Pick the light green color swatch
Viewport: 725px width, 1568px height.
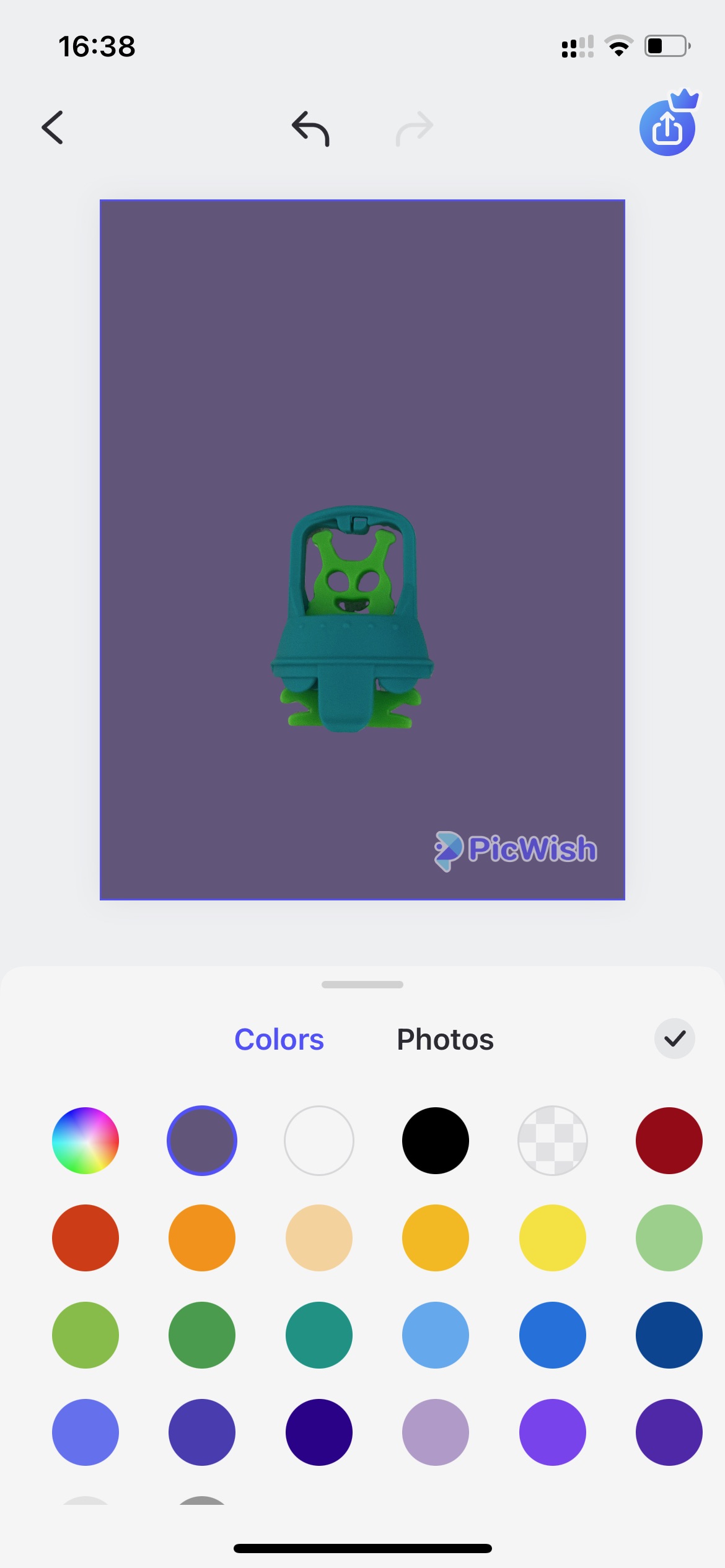click(x=669, y=1238)
